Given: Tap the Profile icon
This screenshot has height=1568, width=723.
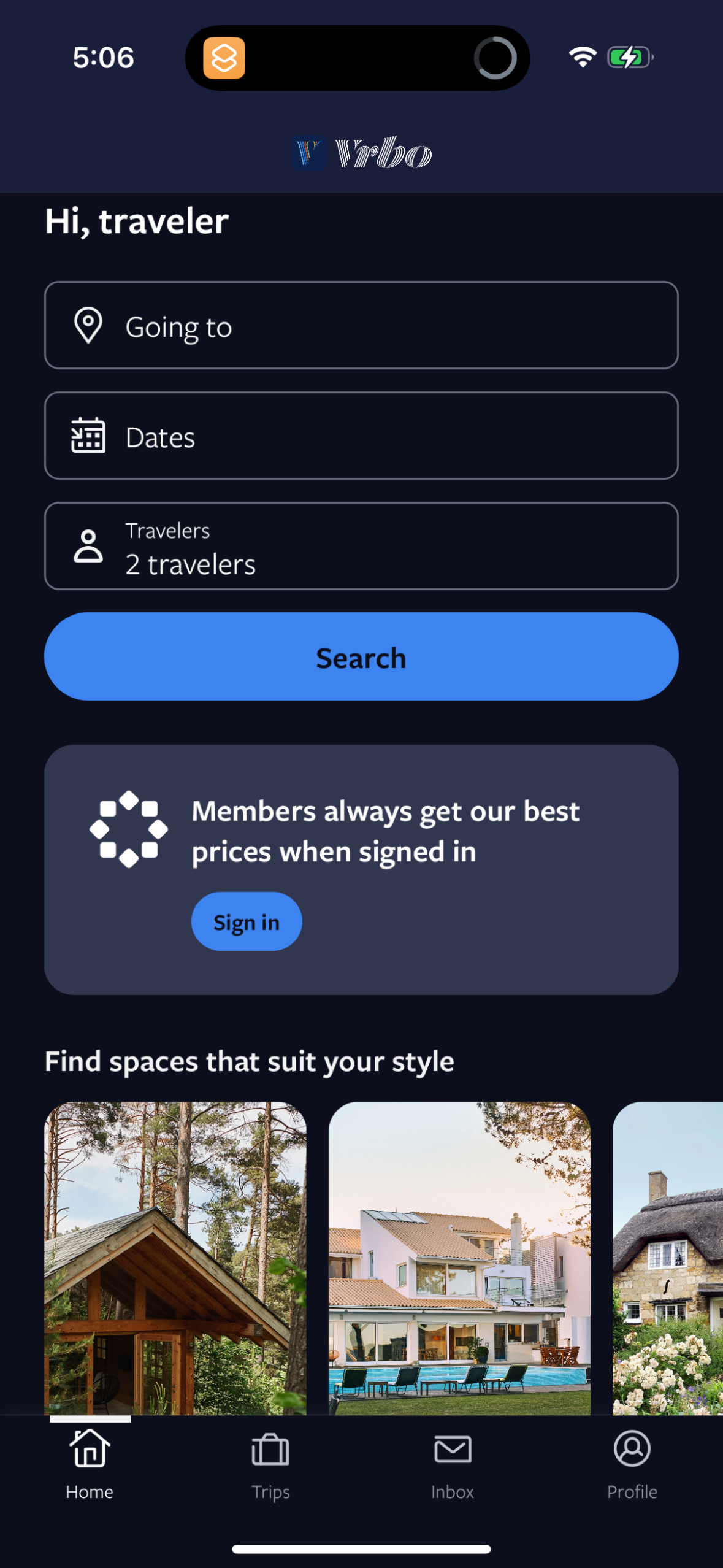Looking at the screenshot, I should (632, 1451).
